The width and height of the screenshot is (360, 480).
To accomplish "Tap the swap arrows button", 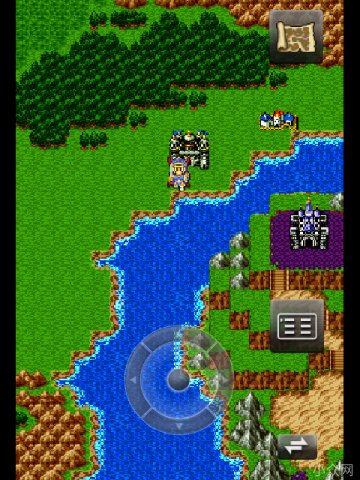I will [x=297, y=447].
